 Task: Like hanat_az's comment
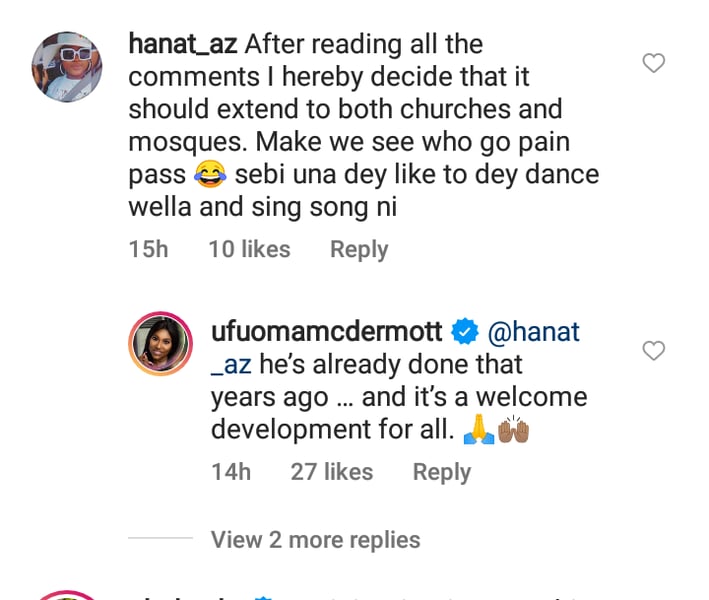(653, 64)
